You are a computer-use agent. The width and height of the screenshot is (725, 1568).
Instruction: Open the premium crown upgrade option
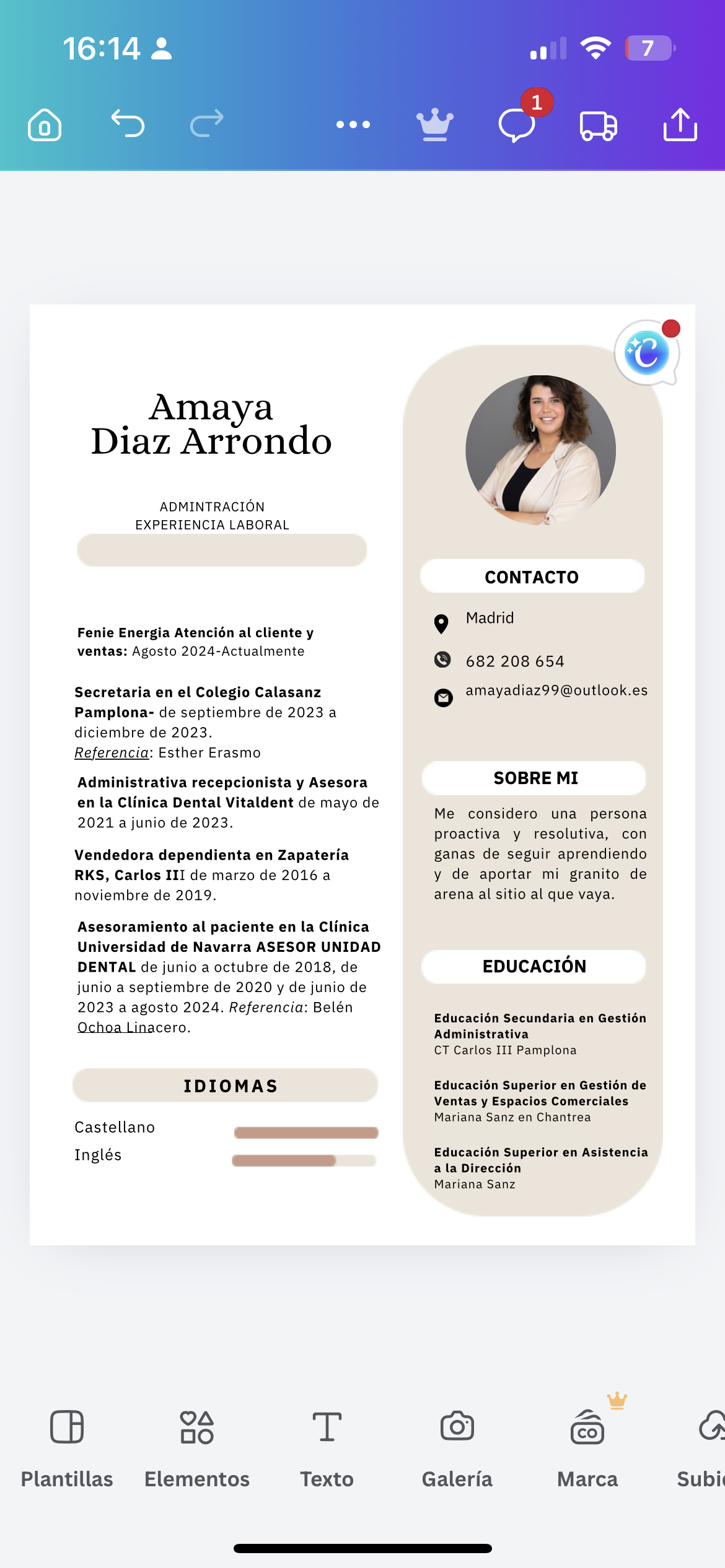[435, 124]
